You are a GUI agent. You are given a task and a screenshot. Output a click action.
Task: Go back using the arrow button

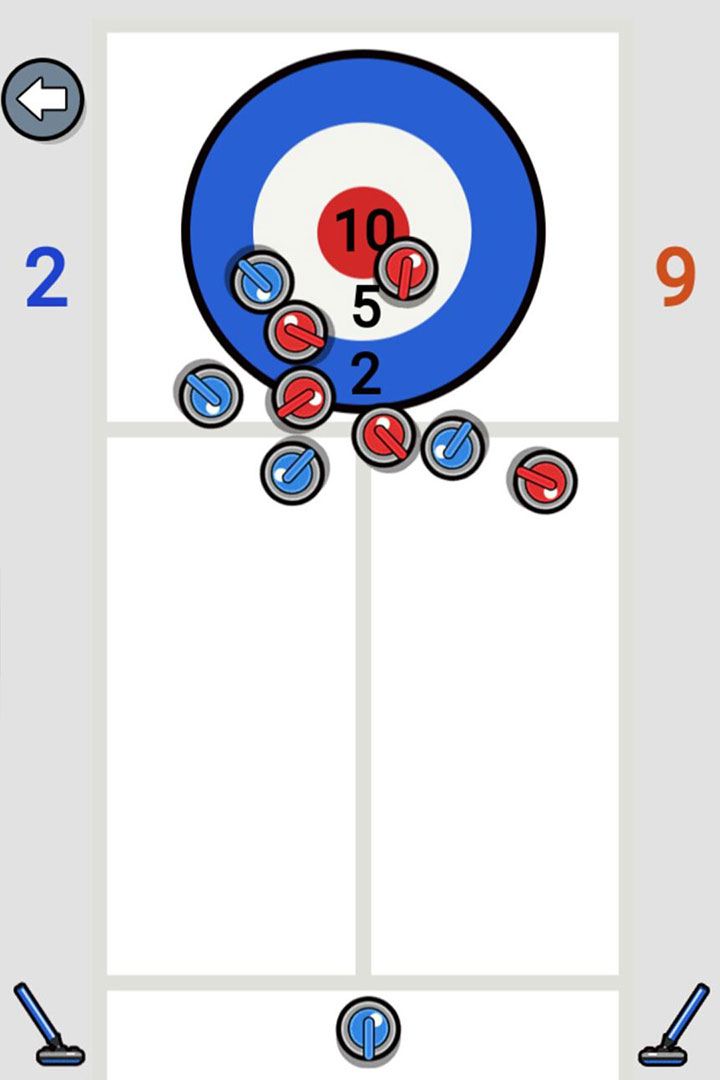point(42,99)
